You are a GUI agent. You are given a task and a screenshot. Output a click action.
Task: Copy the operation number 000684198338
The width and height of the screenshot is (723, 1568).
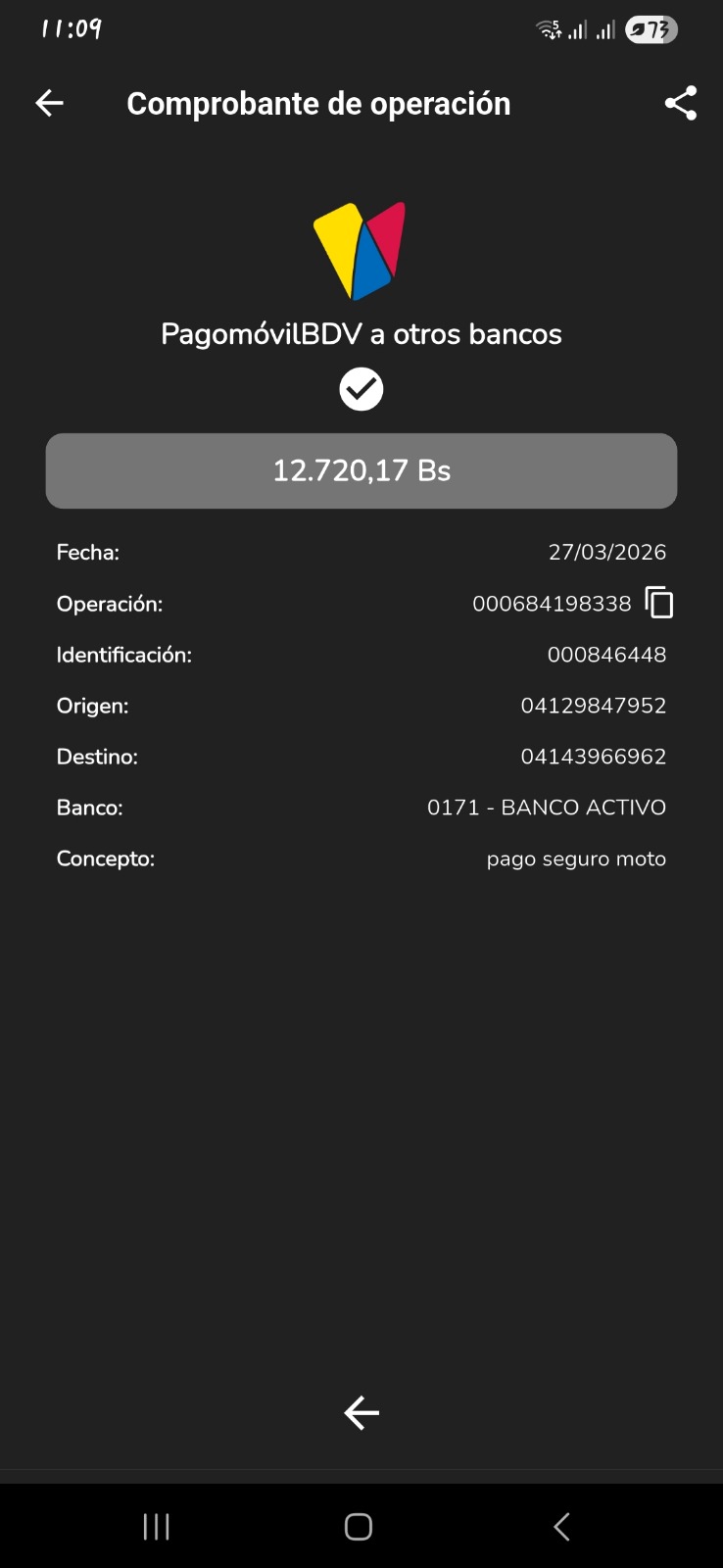coord(659,603)
